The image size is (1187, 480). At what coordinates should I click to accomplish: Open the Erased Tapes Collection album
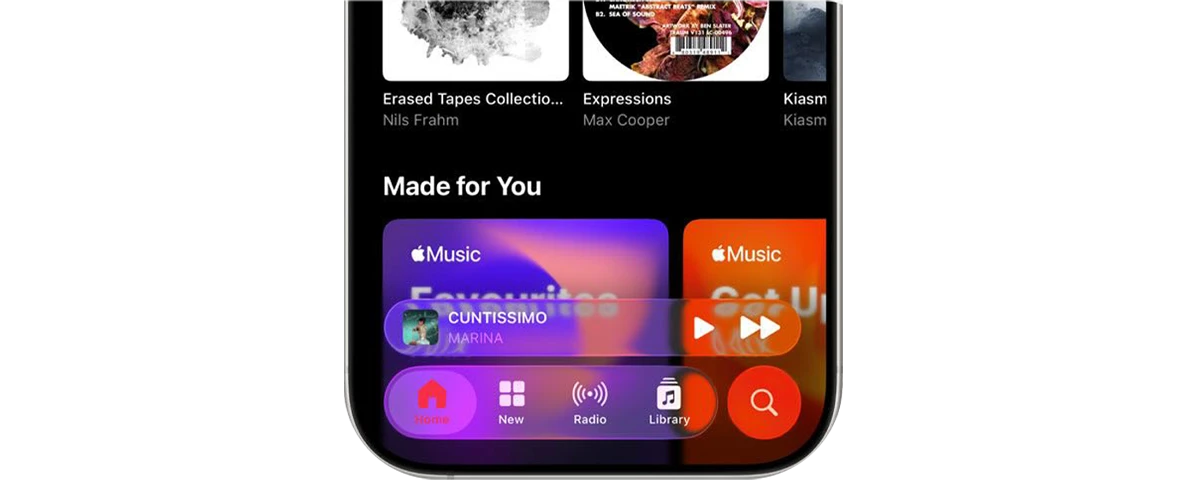click(x=475, y=40)
